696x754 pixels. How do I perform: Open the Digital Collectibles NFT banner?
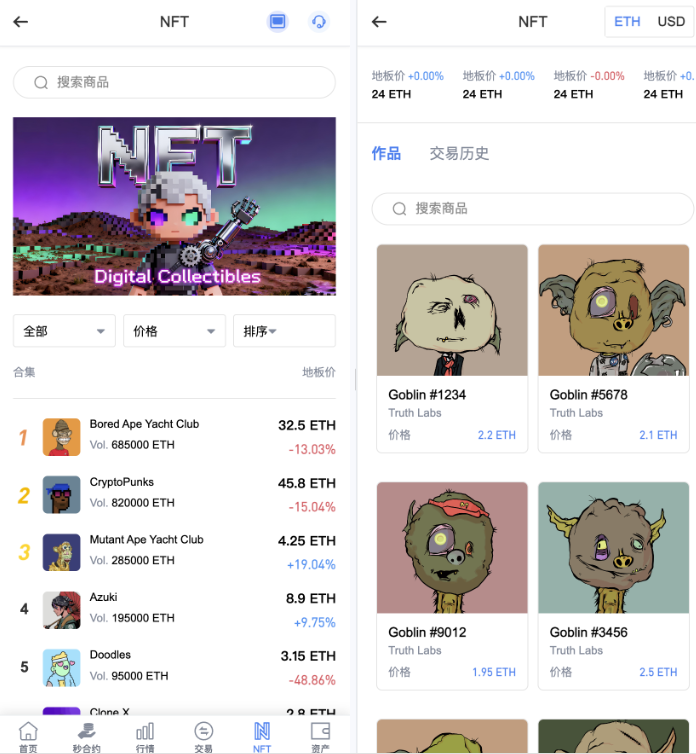click(x=174, y=206)
